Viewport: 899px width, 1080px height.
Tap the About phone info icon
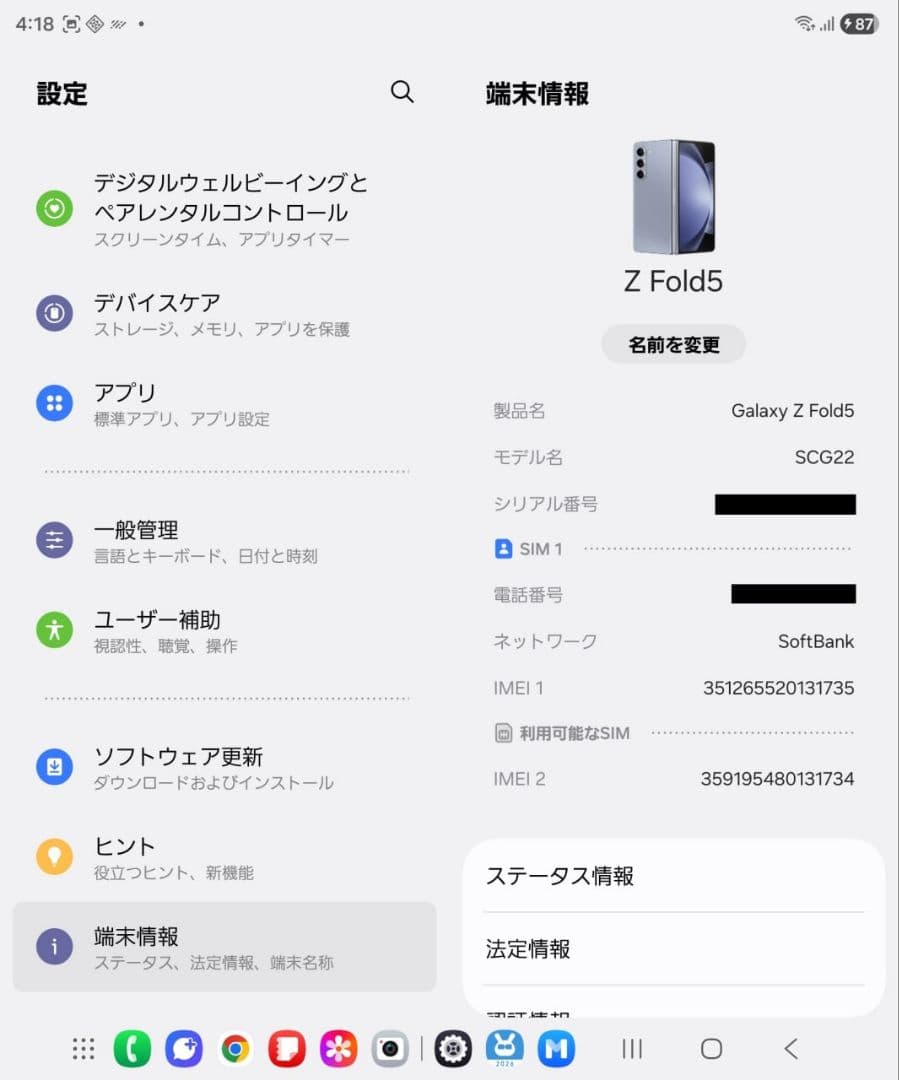pos(53,946)
